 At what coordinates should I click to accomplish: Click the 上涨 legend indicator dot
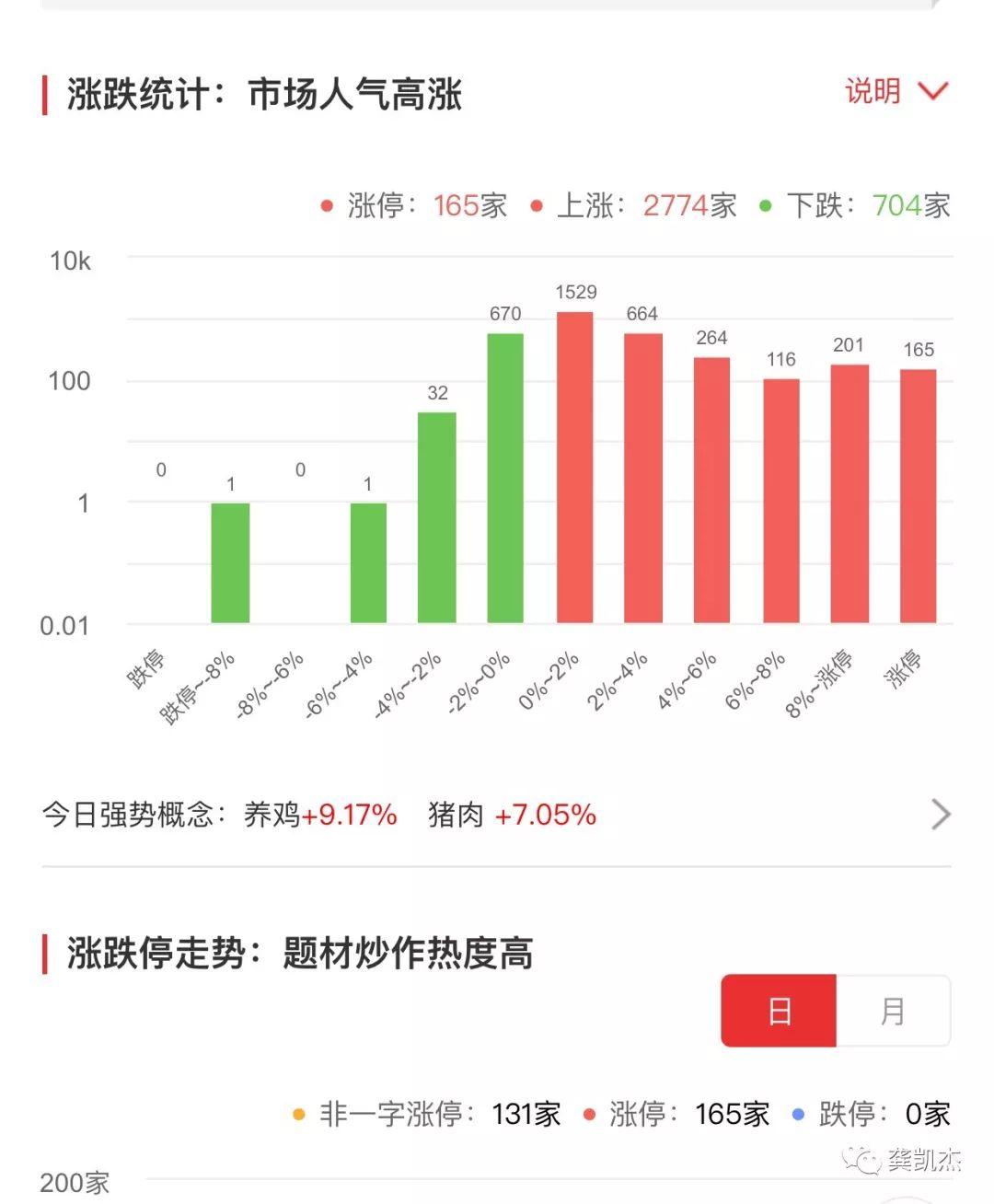536,205
